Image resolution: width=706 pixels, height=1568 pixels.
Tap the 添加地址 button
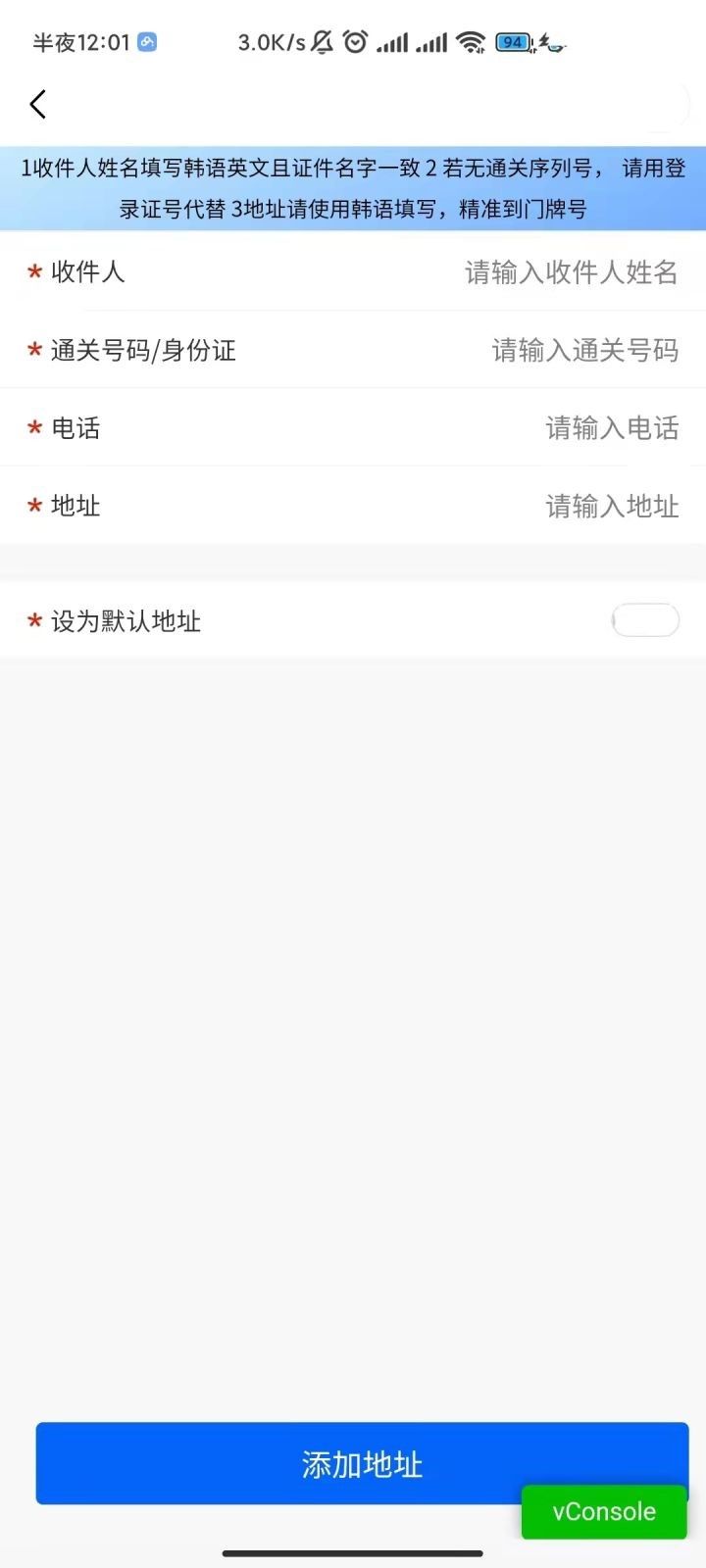tap(362, 1463)
